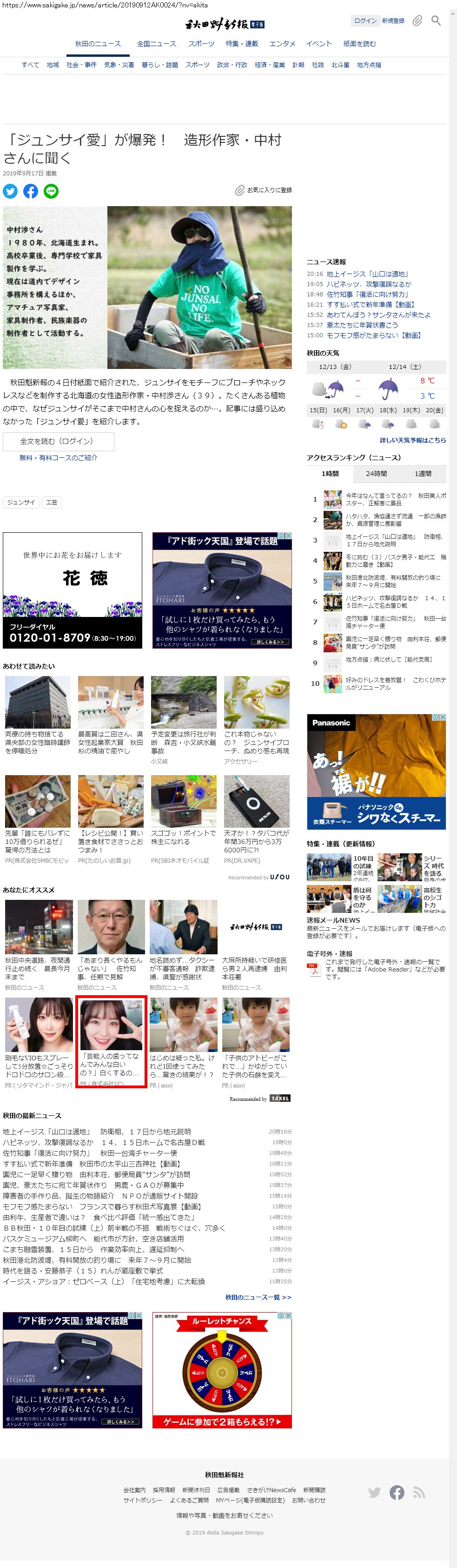
Task: Open 新規登録 sign-up link
Action: point(392,20)
